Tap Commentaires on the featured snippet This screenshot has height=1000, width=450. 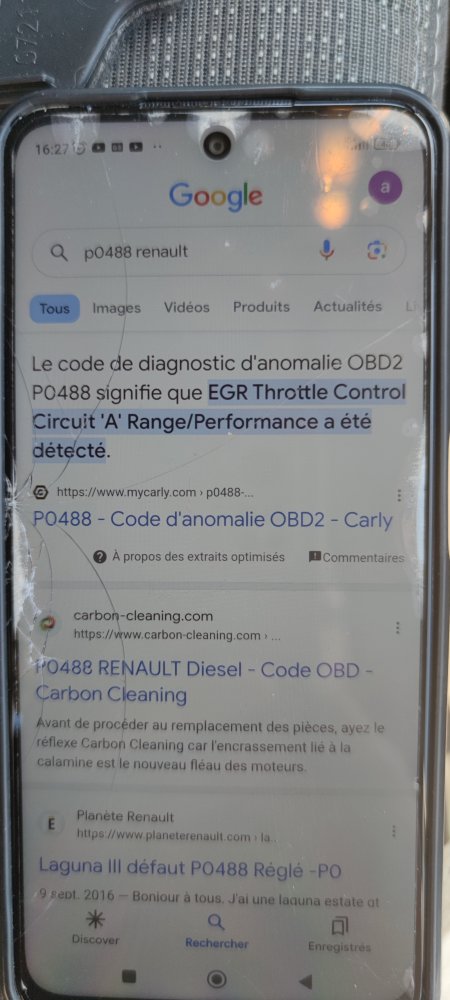(357, 557)
